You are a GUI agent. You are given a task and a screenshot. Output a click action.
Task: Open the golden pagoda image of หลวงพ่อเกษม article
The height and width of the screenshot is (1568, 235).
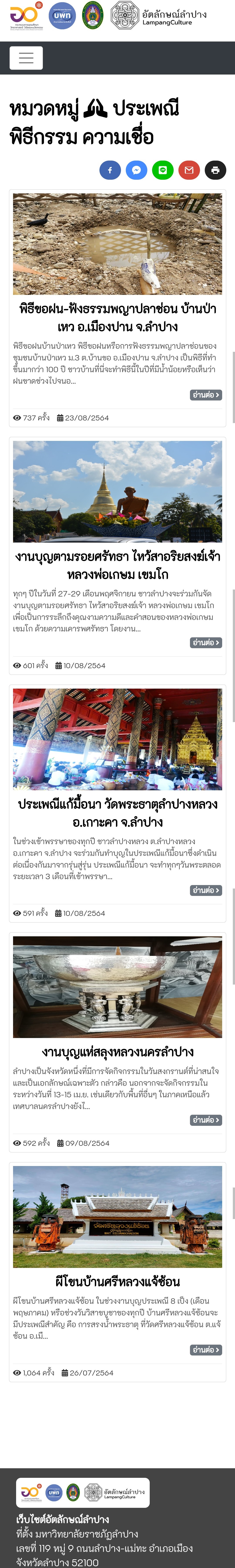117,492
